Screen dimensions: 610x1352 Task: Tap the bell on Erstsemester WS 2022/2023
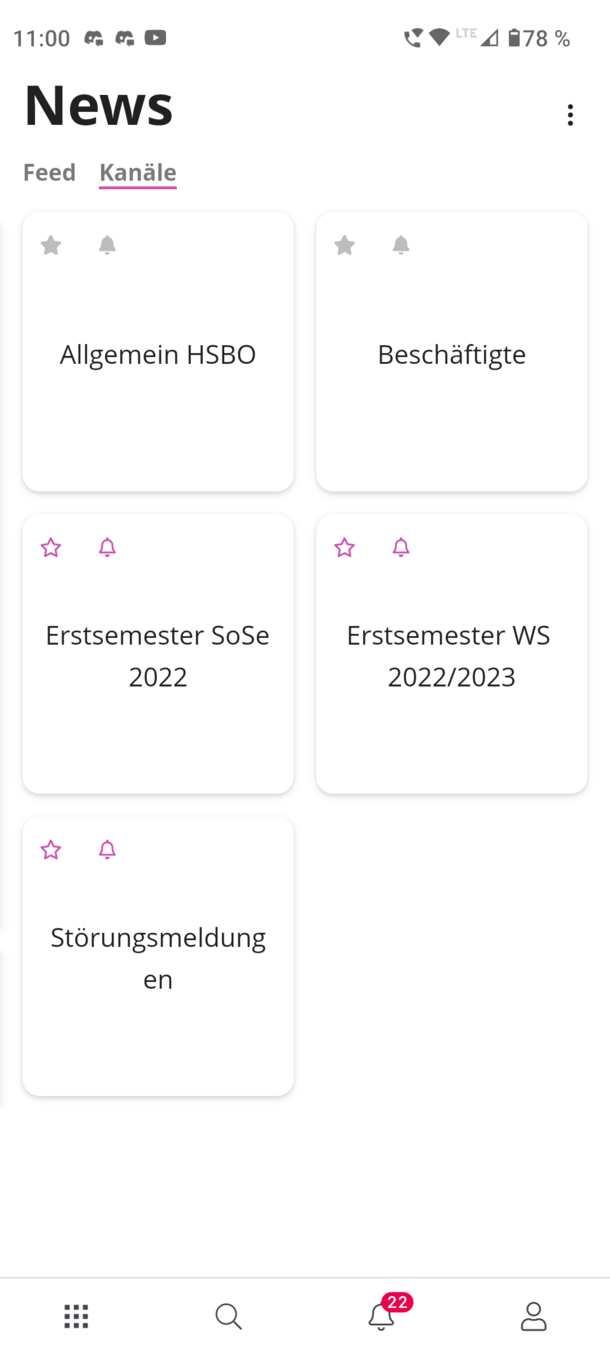coord(401,547)
